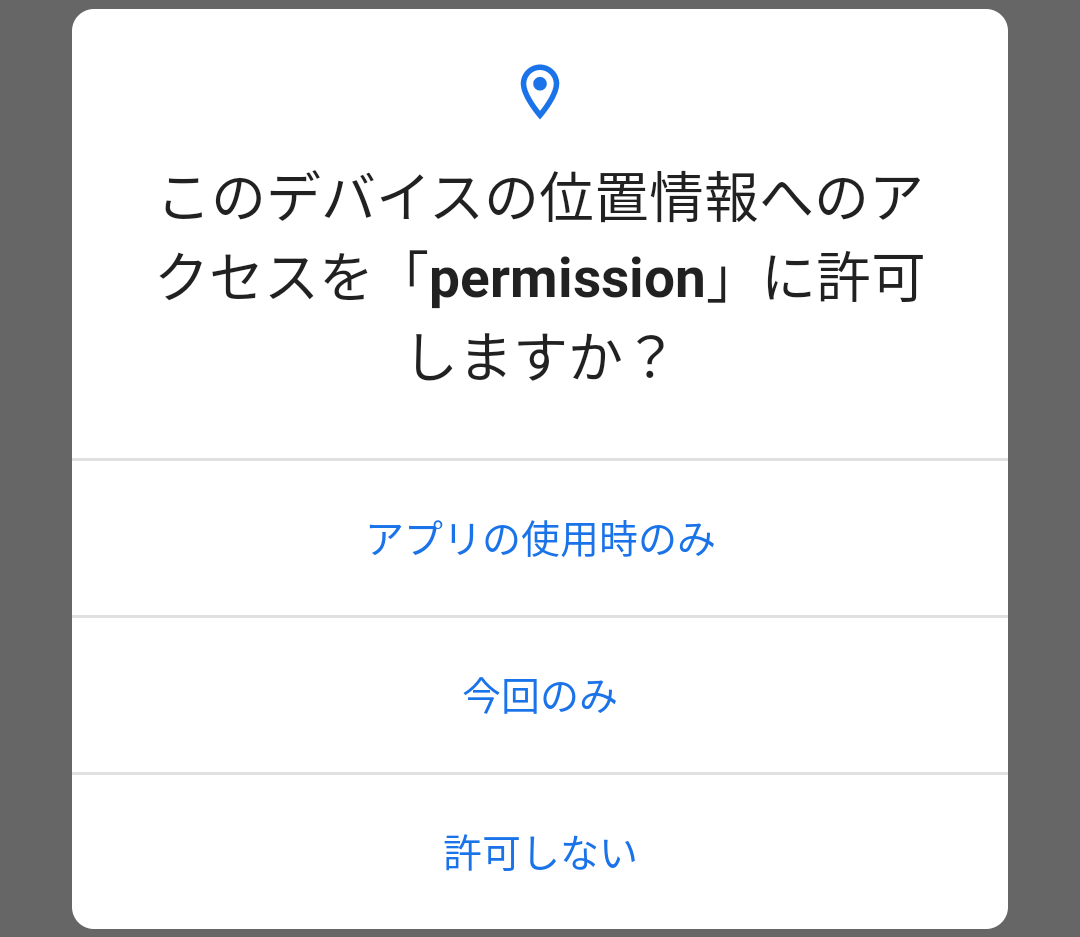Allow location only while using the app (アプリの使用時のみ)

pyautogui.click(x=540, y=539)
